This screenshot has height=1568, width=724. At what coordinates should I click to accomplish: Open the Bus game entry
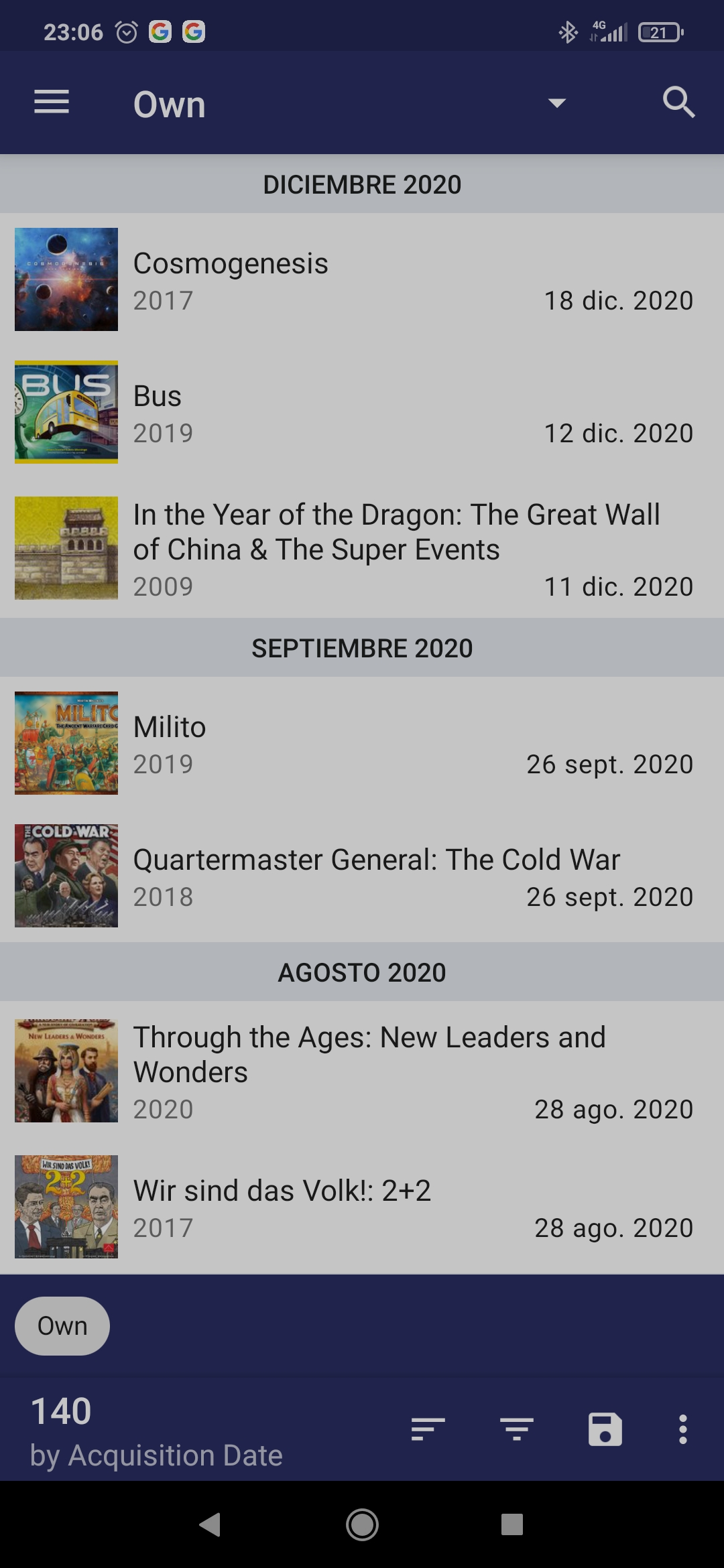click(362, 412)
